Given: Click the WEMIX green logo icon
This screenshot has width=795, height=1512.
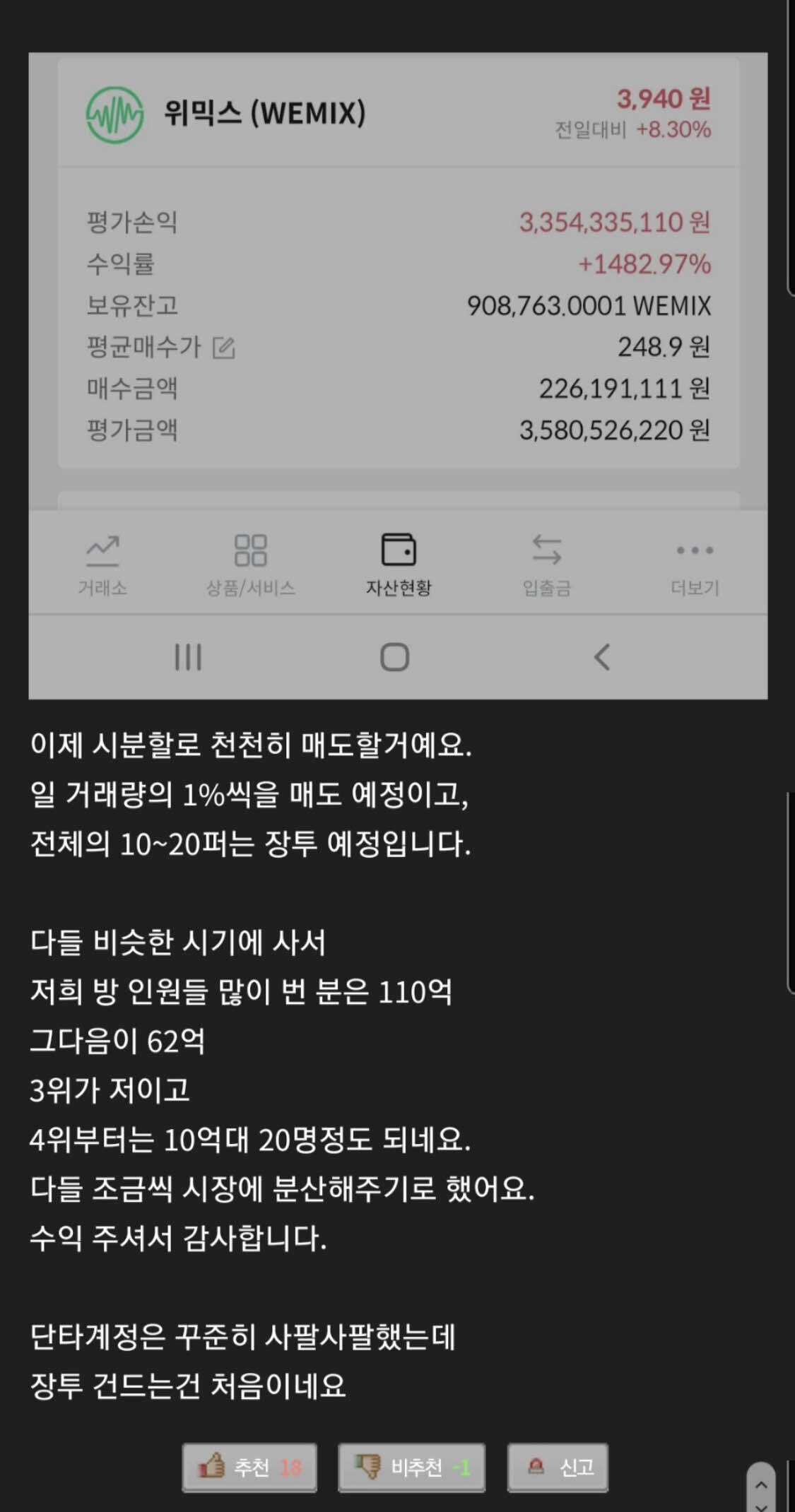Looking at the screenshot, I should click(114, 113).
